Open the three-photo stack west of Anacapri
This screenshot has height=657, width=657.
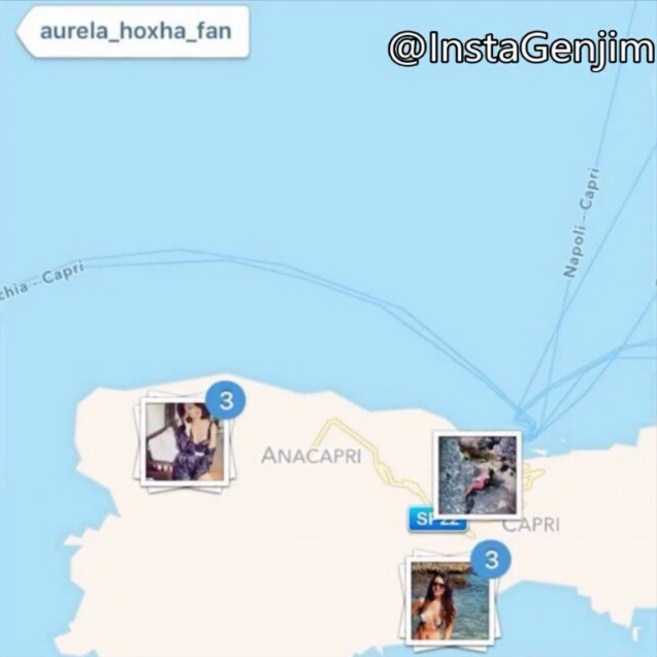pyautogui.click(x=183, y=441)
